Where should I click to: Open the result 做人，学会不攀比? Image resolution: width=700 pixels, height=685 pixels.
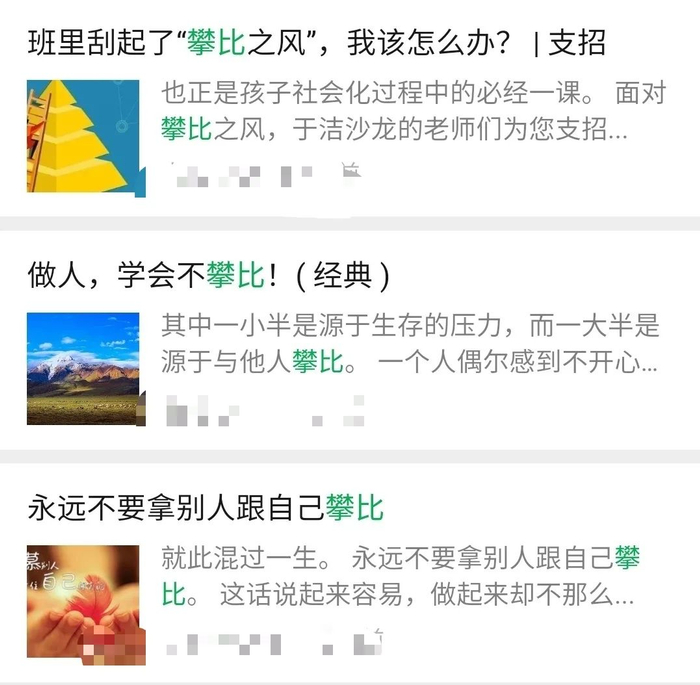pos(208,275)
